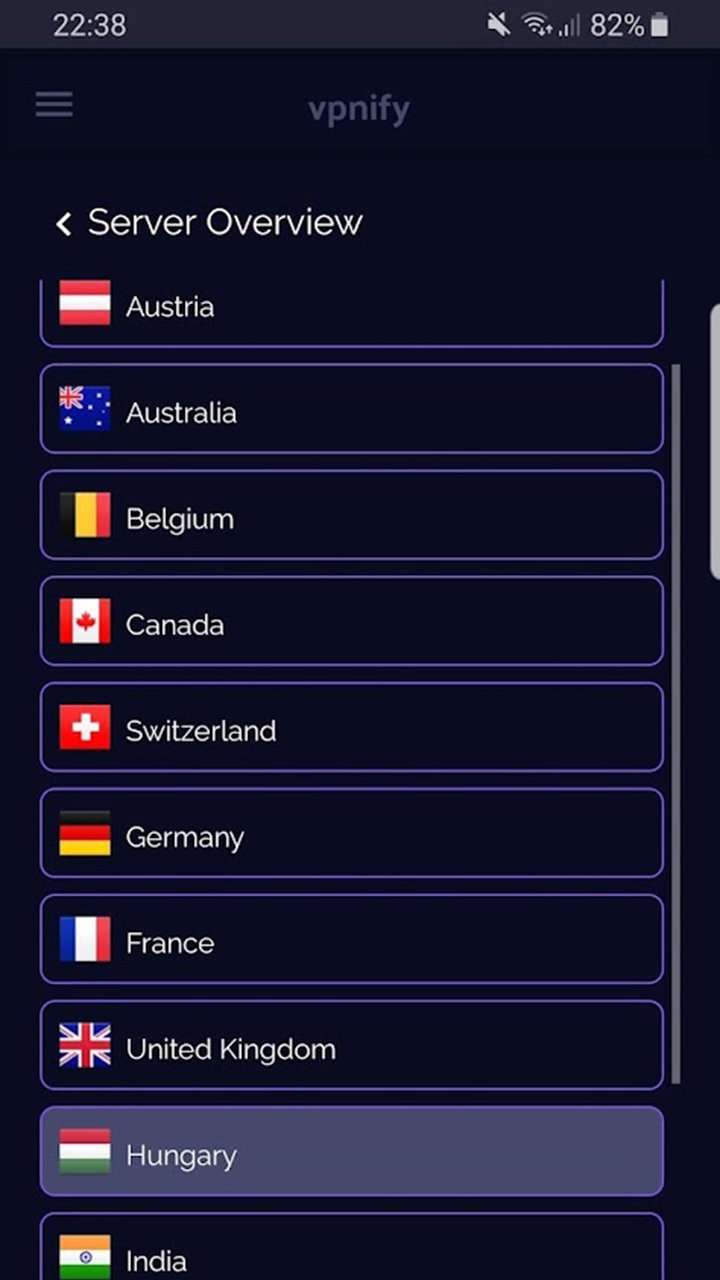
Task: Go back from Server Overview
Action: click(64, 224)
